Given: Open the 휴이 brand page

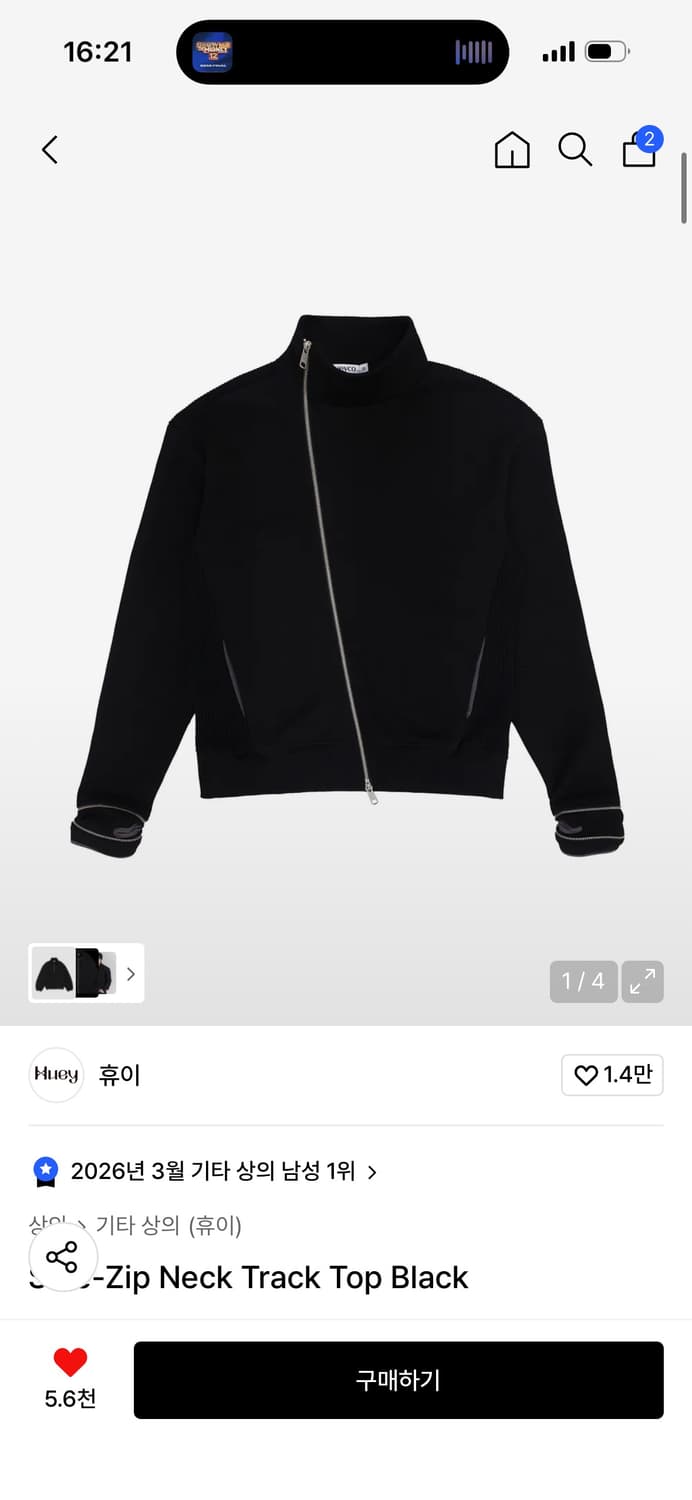Looking at the screenshot, I should point(119,1075).
